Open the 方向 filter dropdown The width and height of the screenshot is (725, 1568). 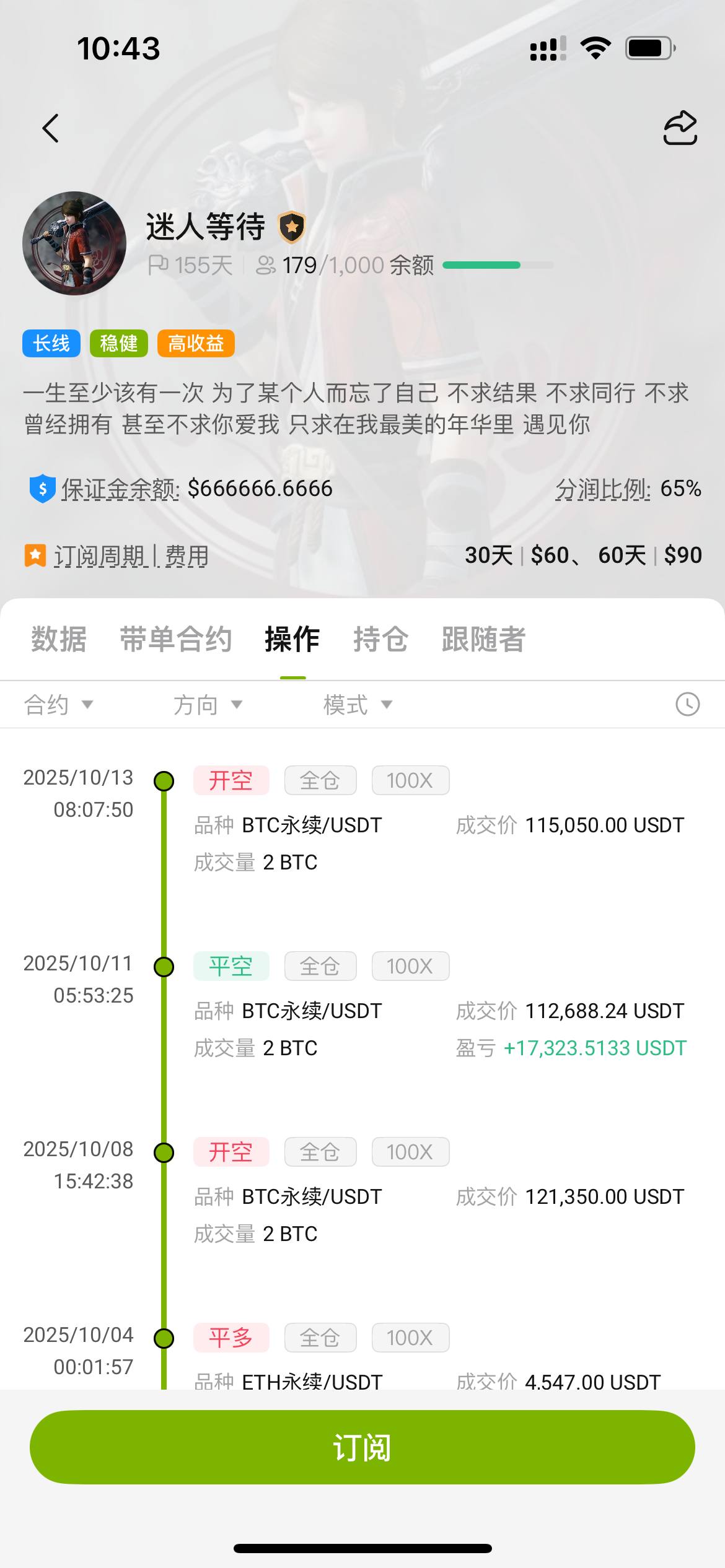[208, 705]
